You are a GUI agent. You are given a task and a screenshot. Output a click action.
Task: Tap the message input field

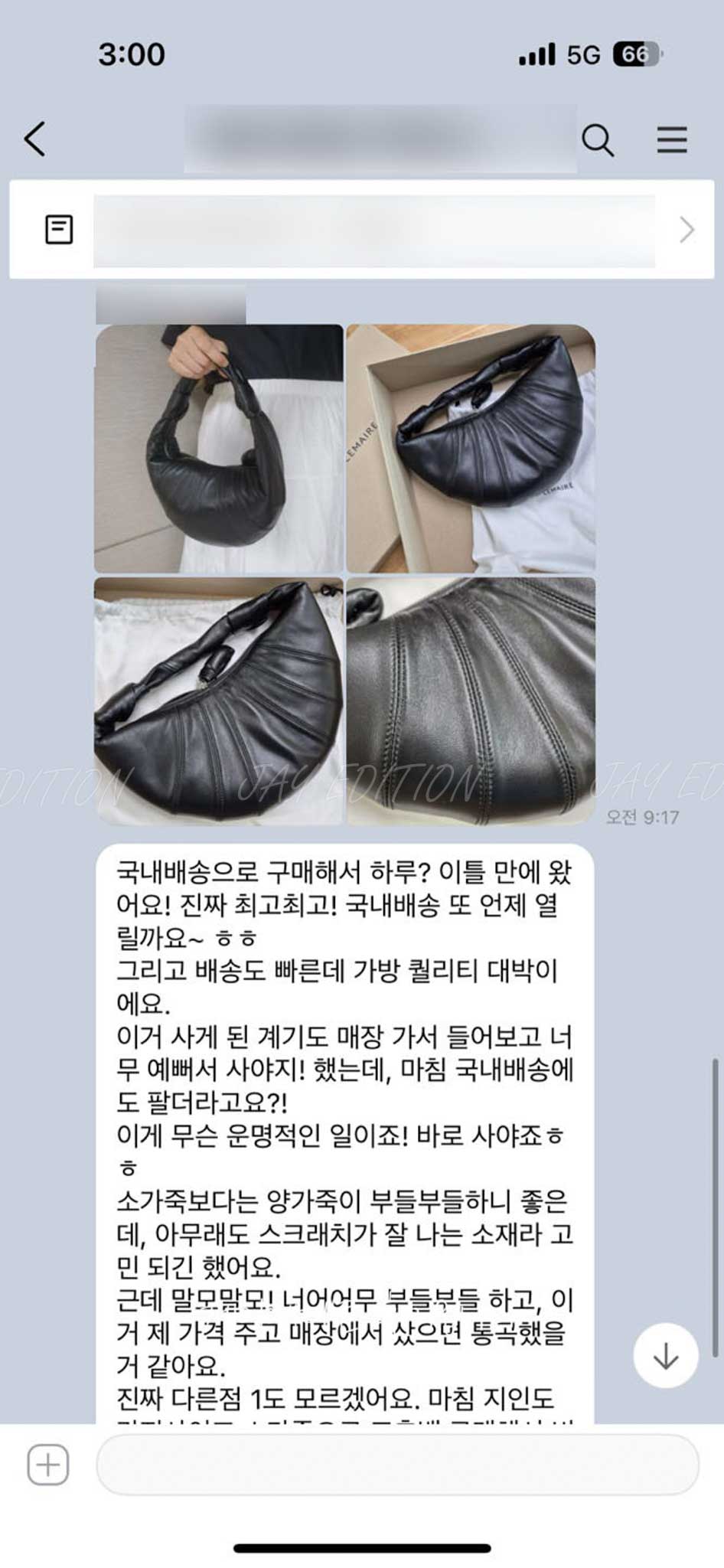click(x=396, y=1465)
